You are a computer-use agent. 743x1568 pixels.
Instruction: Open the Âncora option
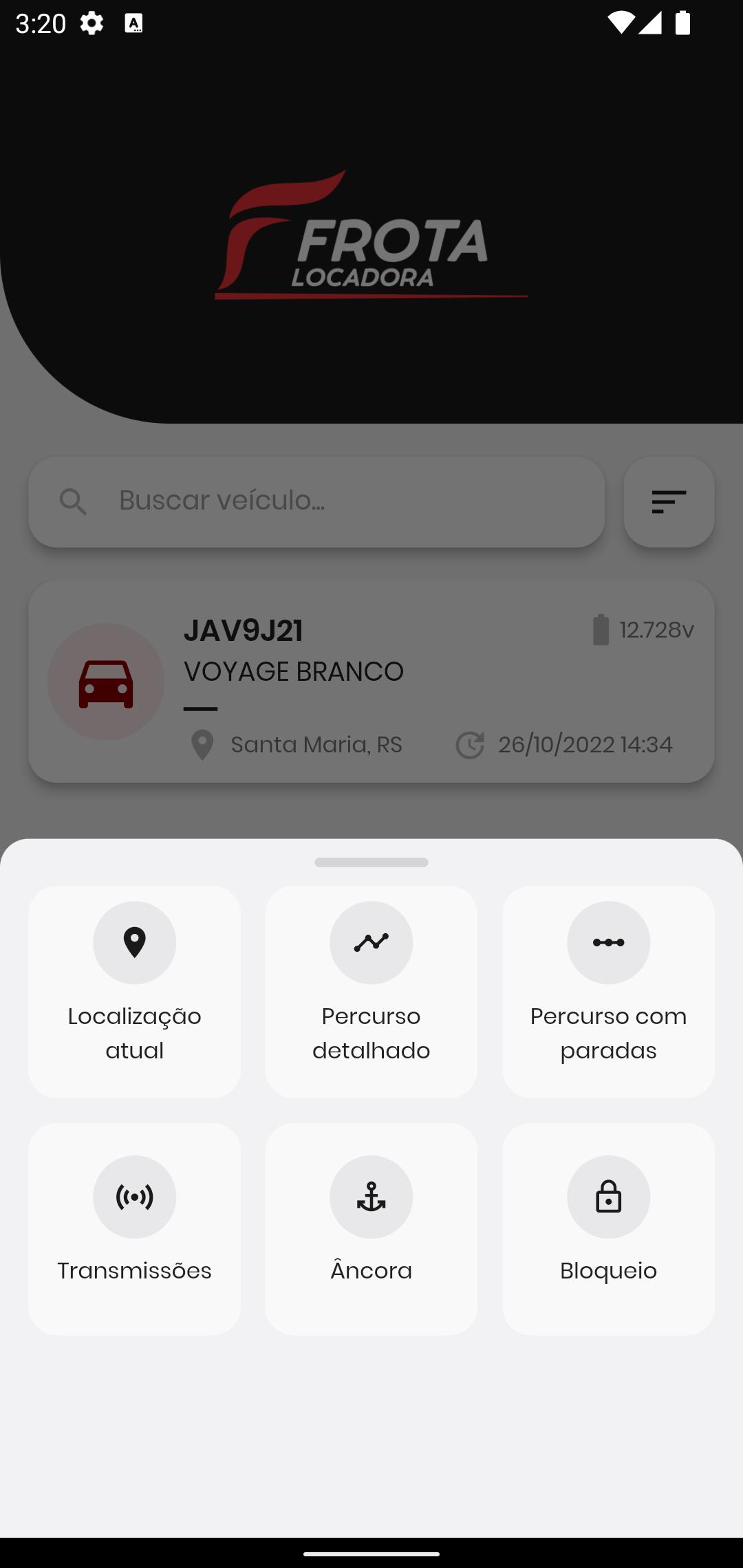(x=371, y=1229)
